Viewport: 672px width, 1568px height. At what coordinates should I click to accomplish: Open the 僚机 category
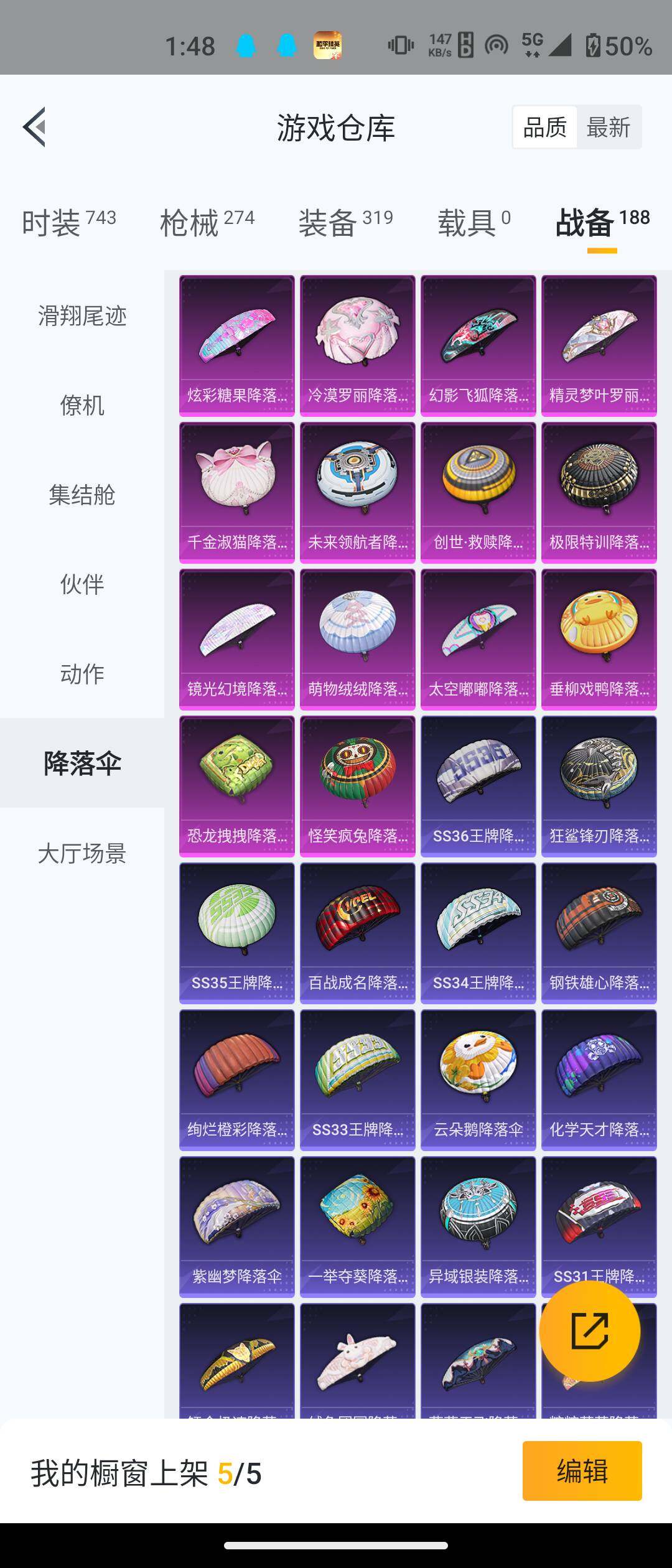pyautogui.click(x=82, y=406)
